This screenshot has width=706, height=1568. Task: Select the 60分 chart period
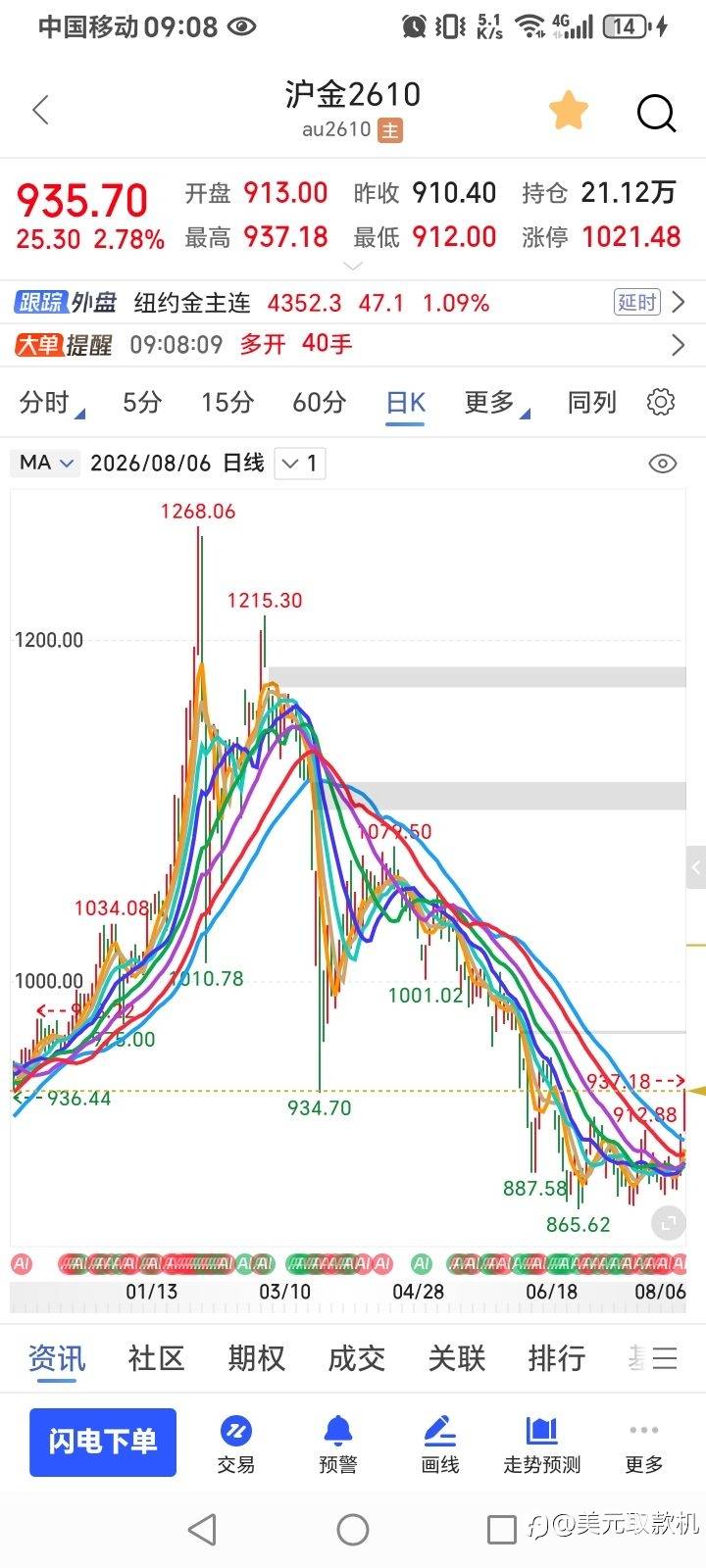320,403
